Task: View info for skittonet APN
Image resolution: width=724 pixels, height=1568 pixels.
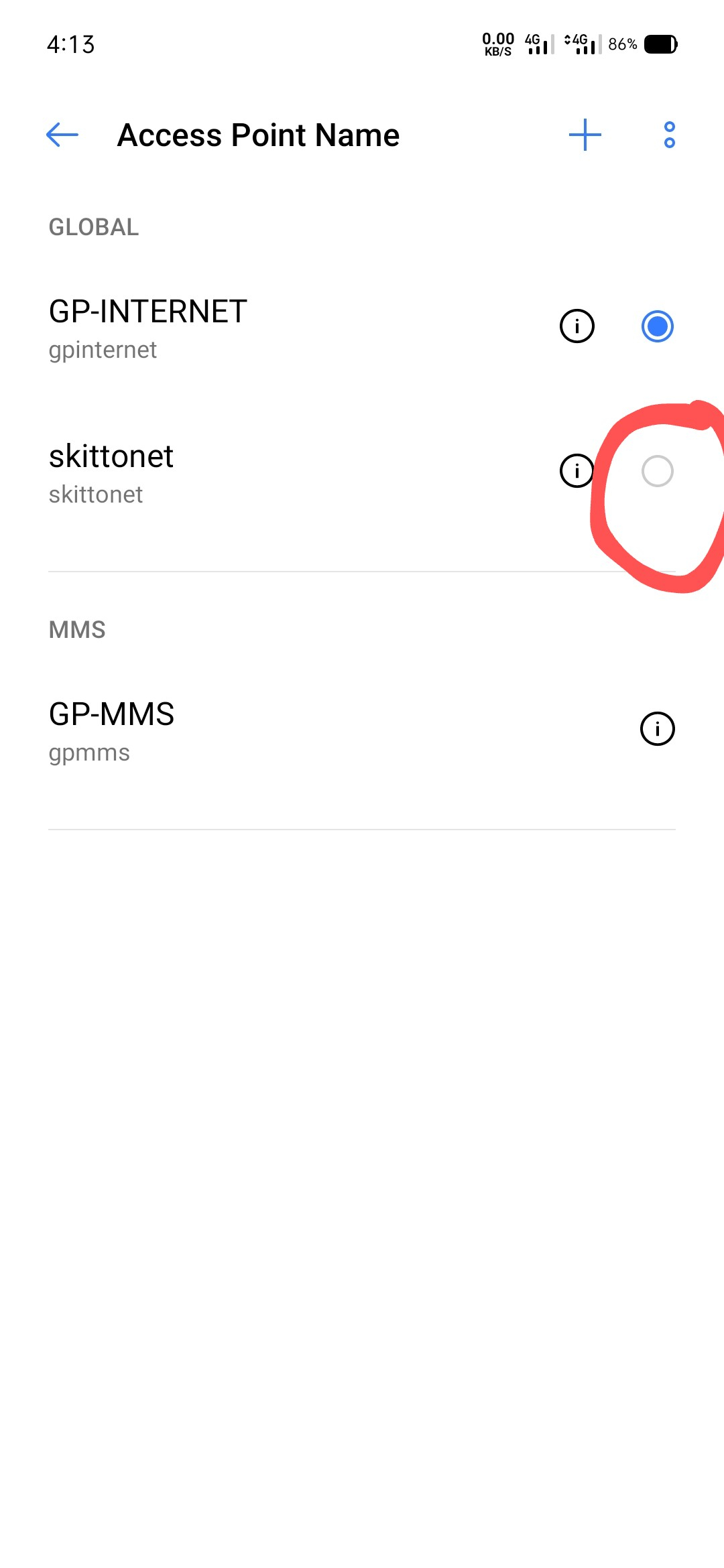Action: (577, 470)
